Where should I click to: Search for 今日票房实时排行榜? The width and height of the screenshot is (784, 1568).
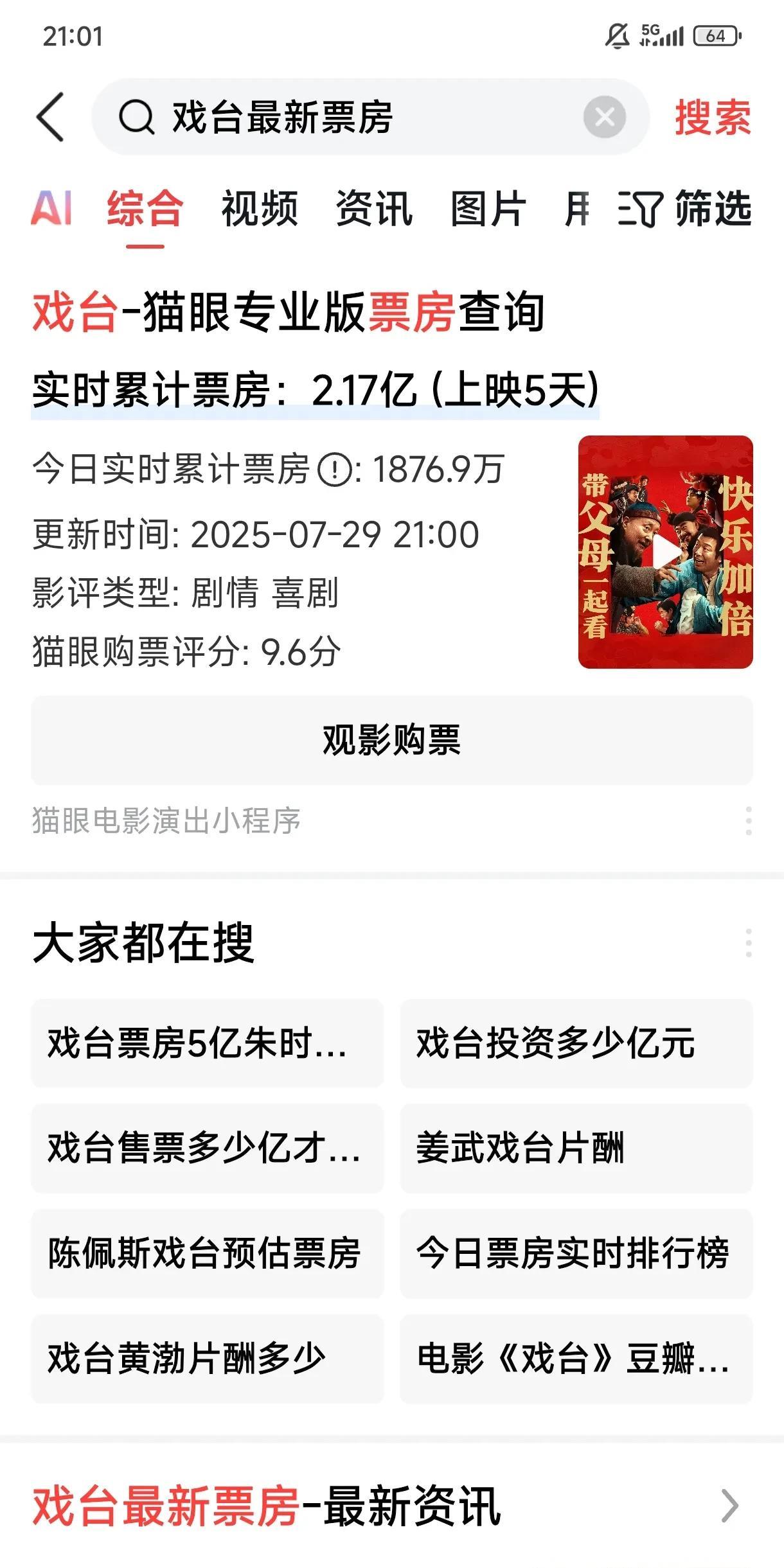click(576, 1253)
